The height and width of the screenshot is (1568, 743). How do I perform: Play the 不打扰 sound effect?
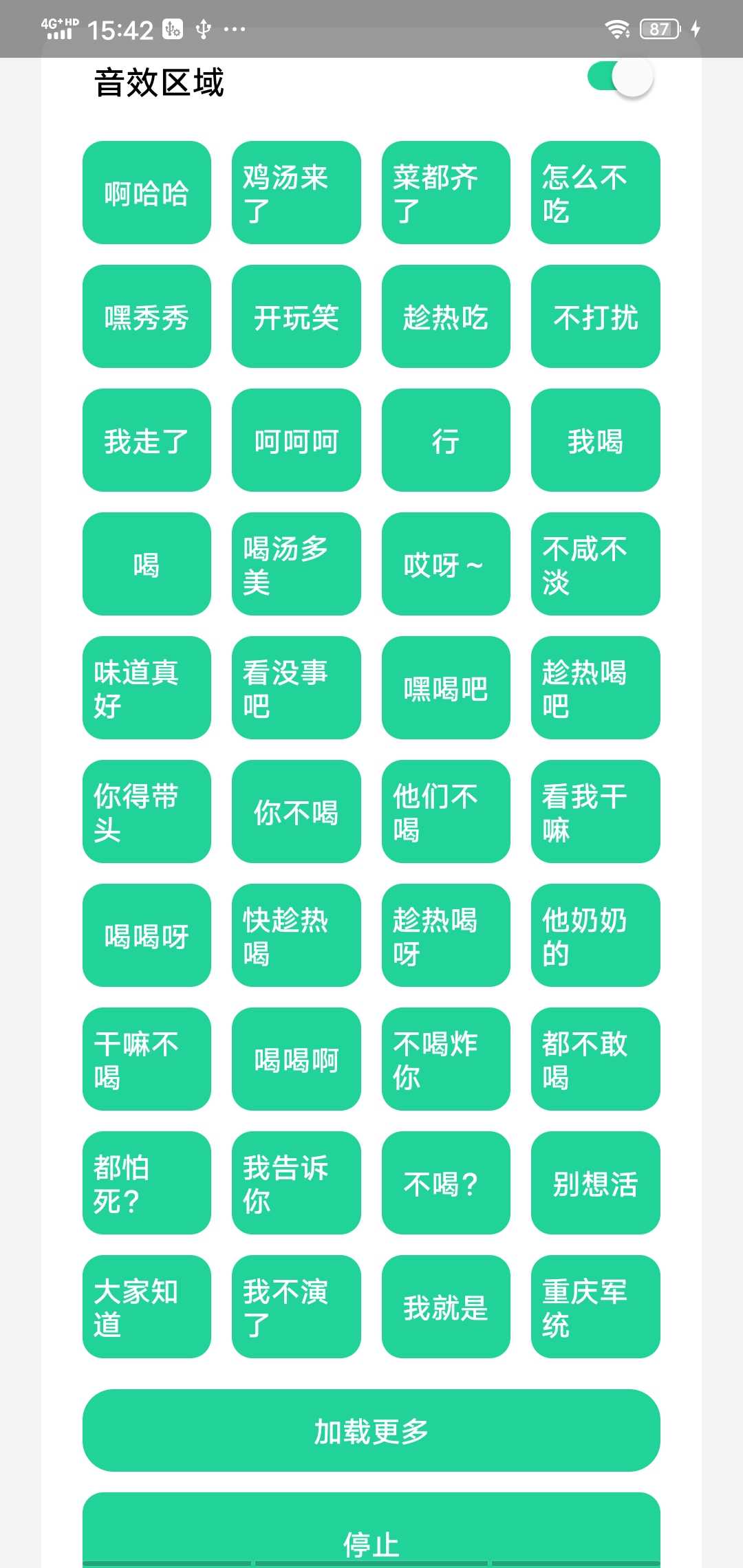(x=595, y=316)
